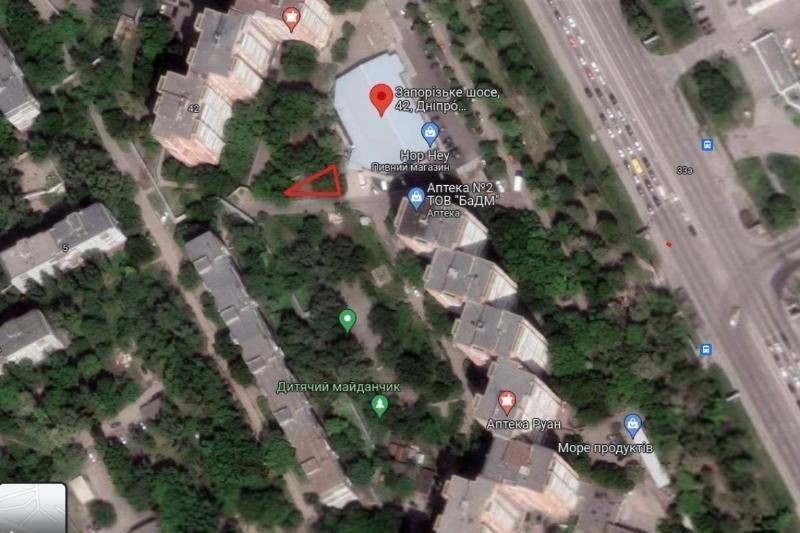The height and width of the screenshot is (533, 800).
Task: Open the Hop Hey beer shop marker
Action: [x=430, y=135]
